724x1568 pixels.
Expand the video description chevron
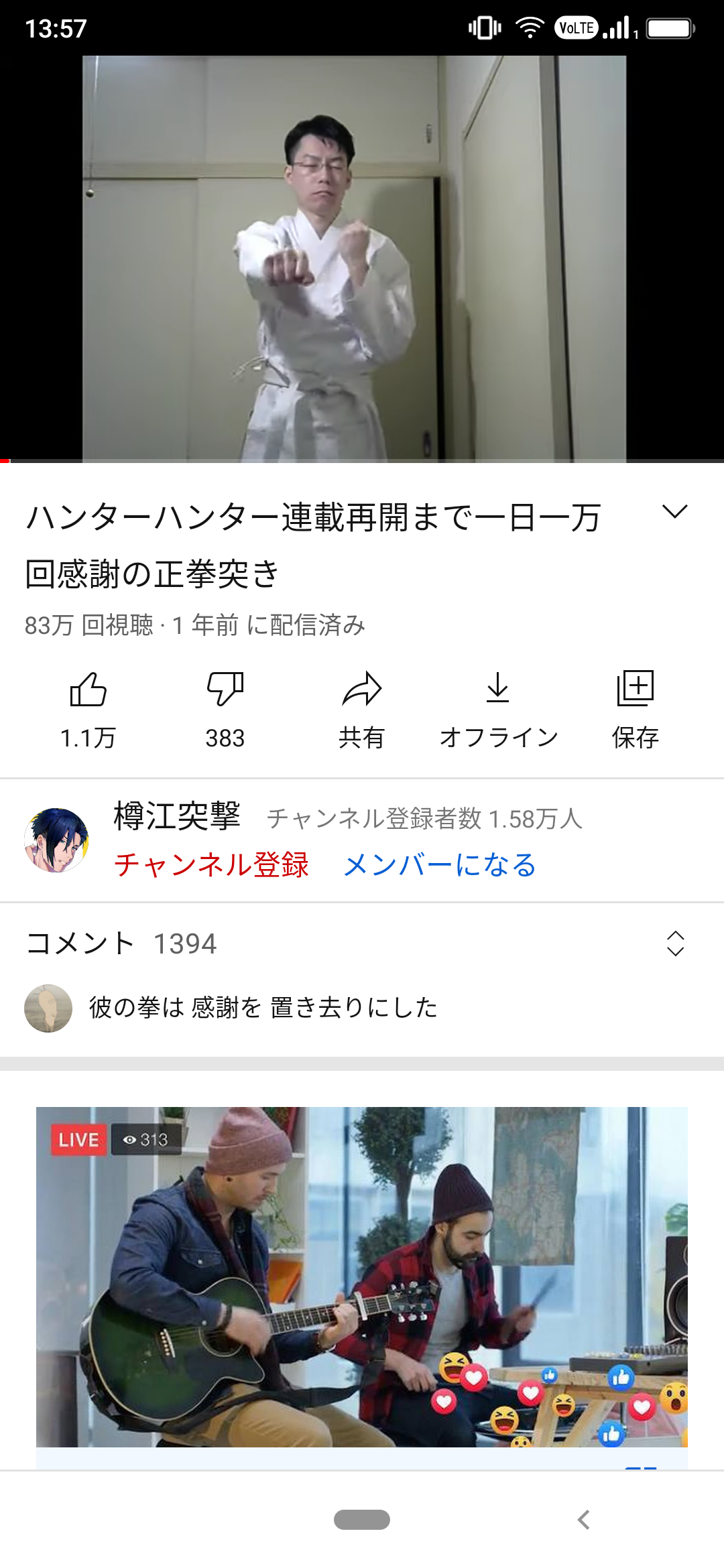(x=674, y=512)
